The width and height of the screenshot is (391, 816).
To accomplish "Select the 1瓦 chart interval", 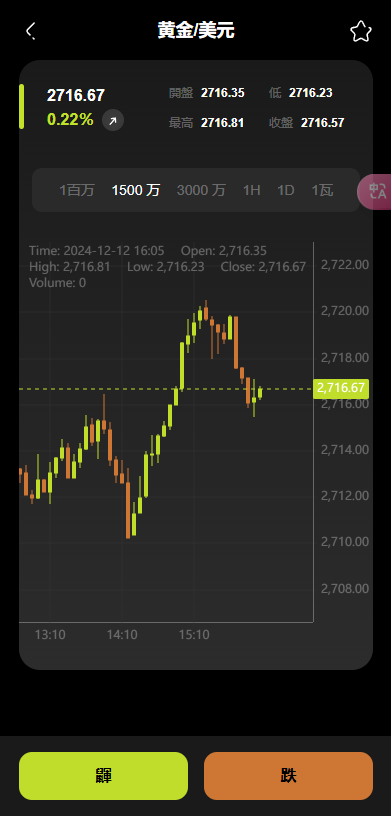I will point(322,190).
